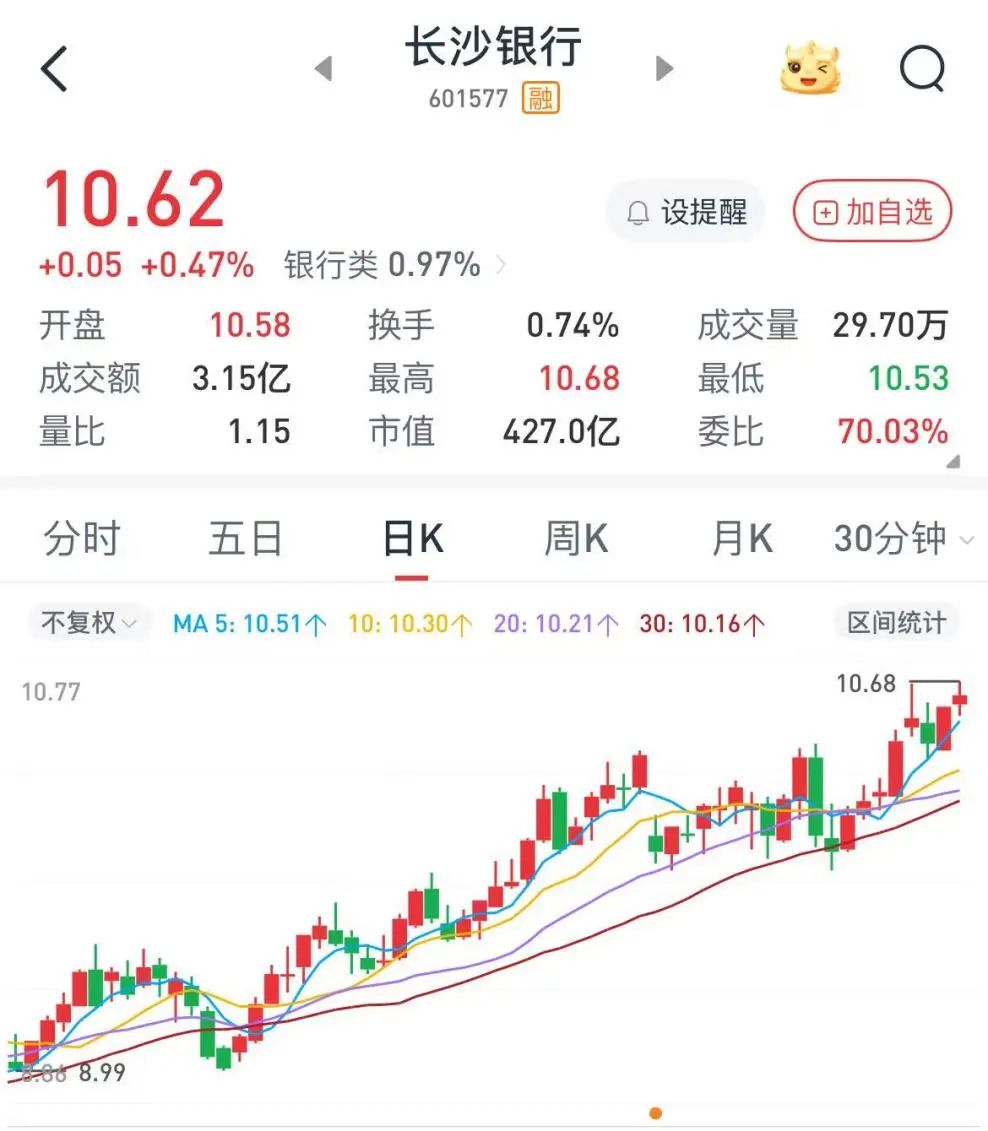
Task: Select the 日K chart tab
Action: 412,539
